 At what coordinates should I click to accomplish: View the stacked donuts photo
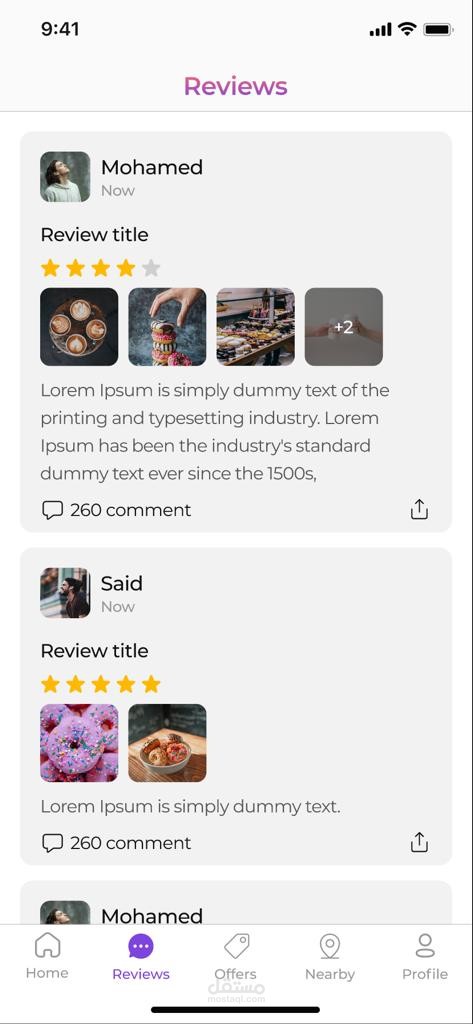tap(167, 327)
